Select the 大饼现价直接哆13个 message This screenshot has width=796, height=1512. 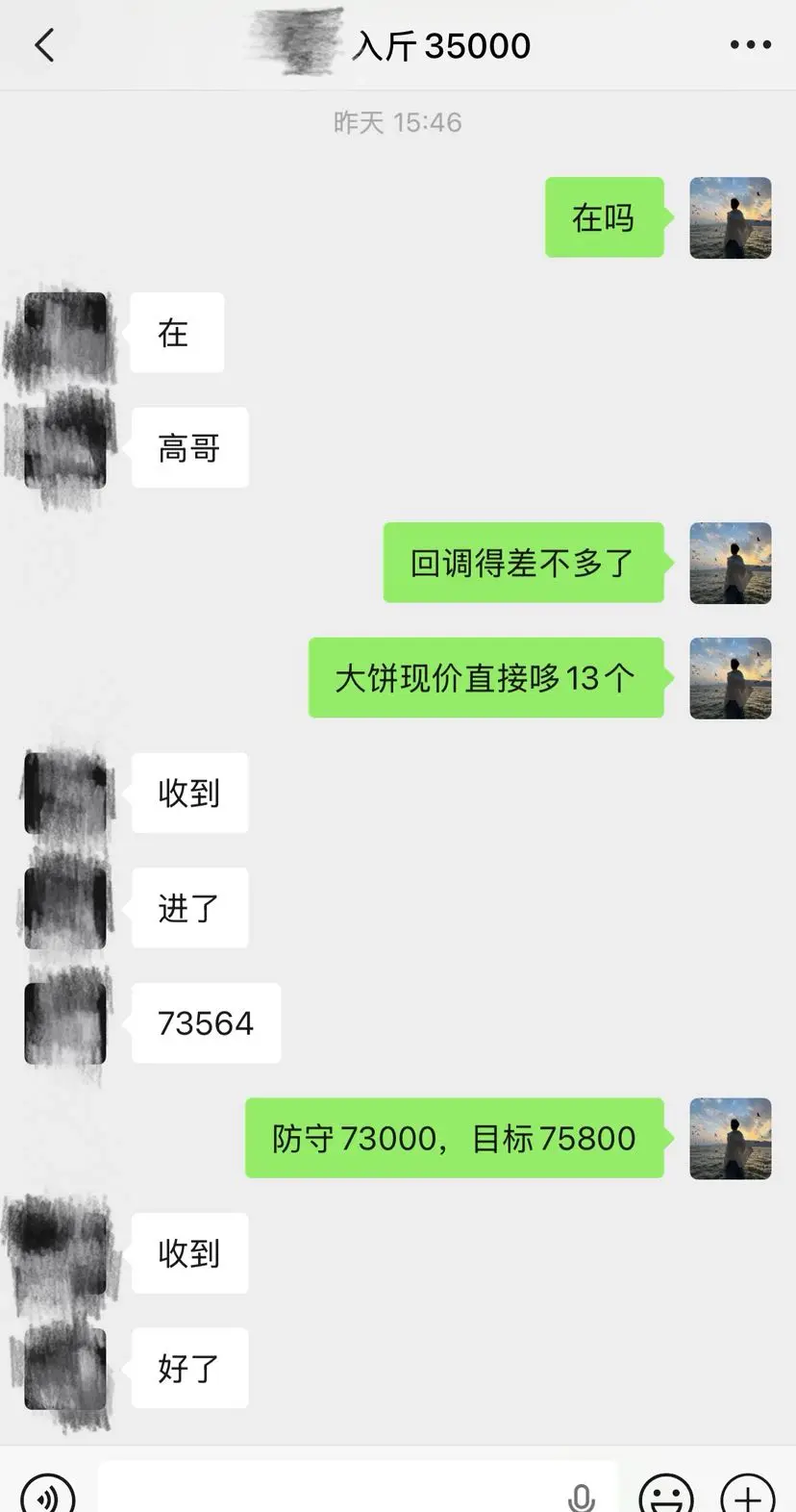pyautogui.click(x=485, y=678)
